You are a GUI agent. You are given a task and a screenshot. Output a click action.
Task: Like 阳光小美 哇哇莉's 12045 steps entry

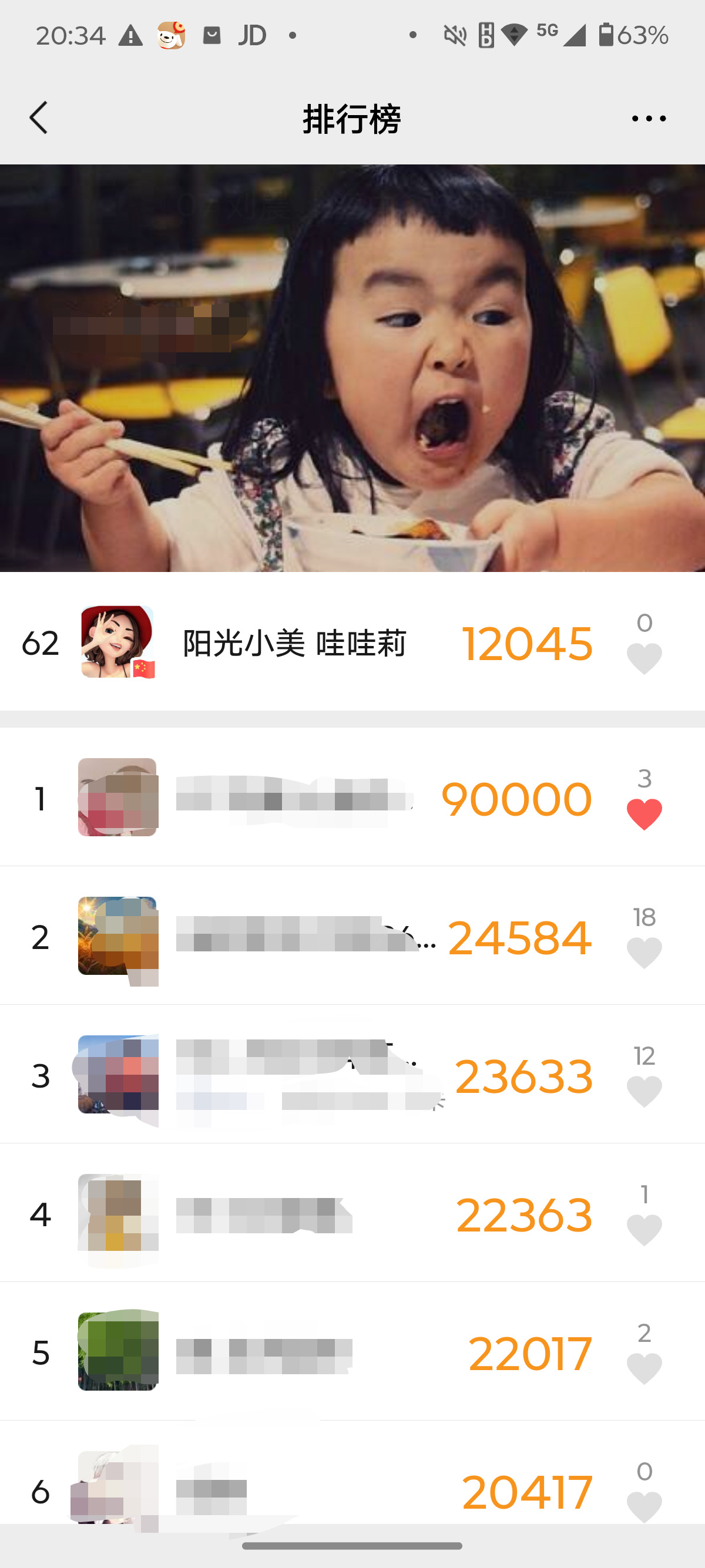[x=644, y=658]
